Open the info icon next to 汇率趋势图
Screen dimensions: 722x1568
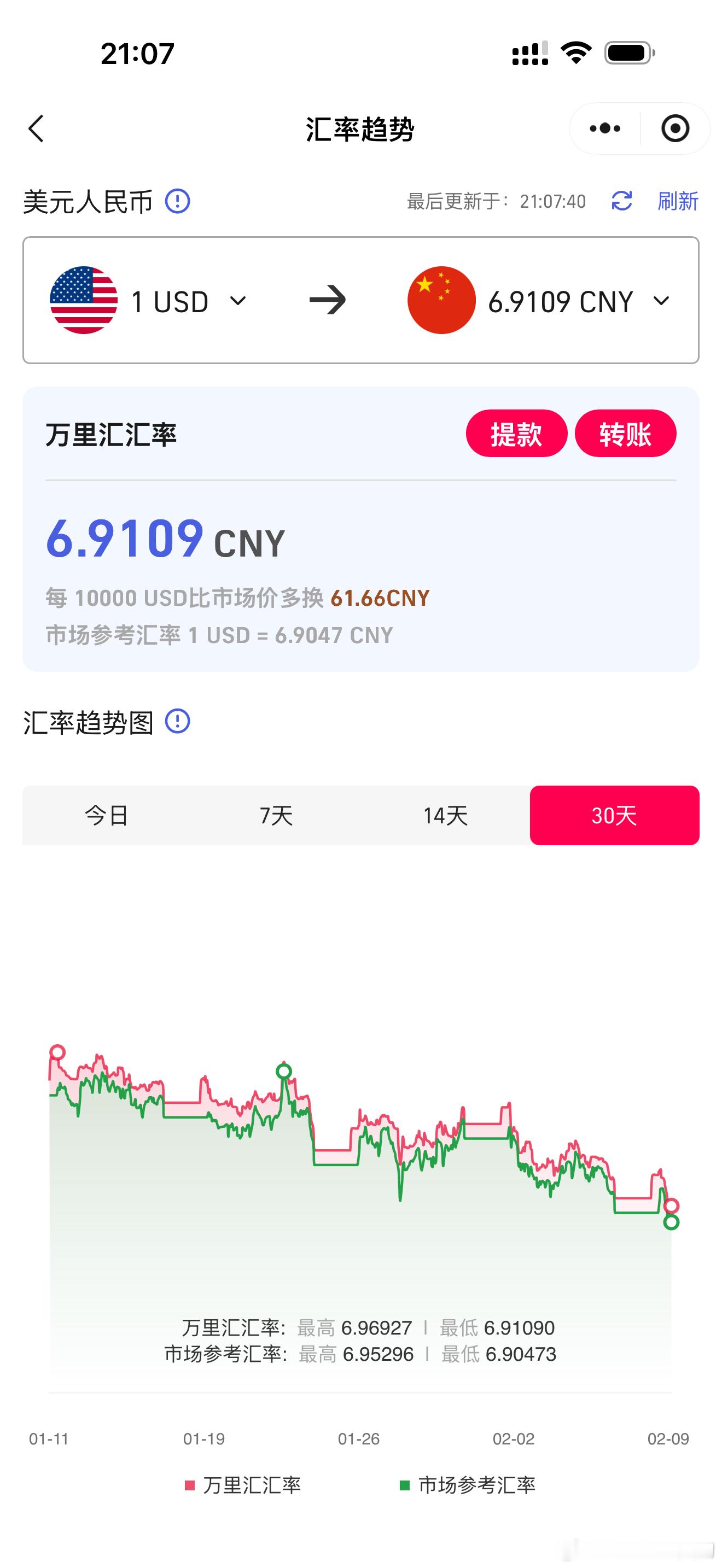[178, 722]
